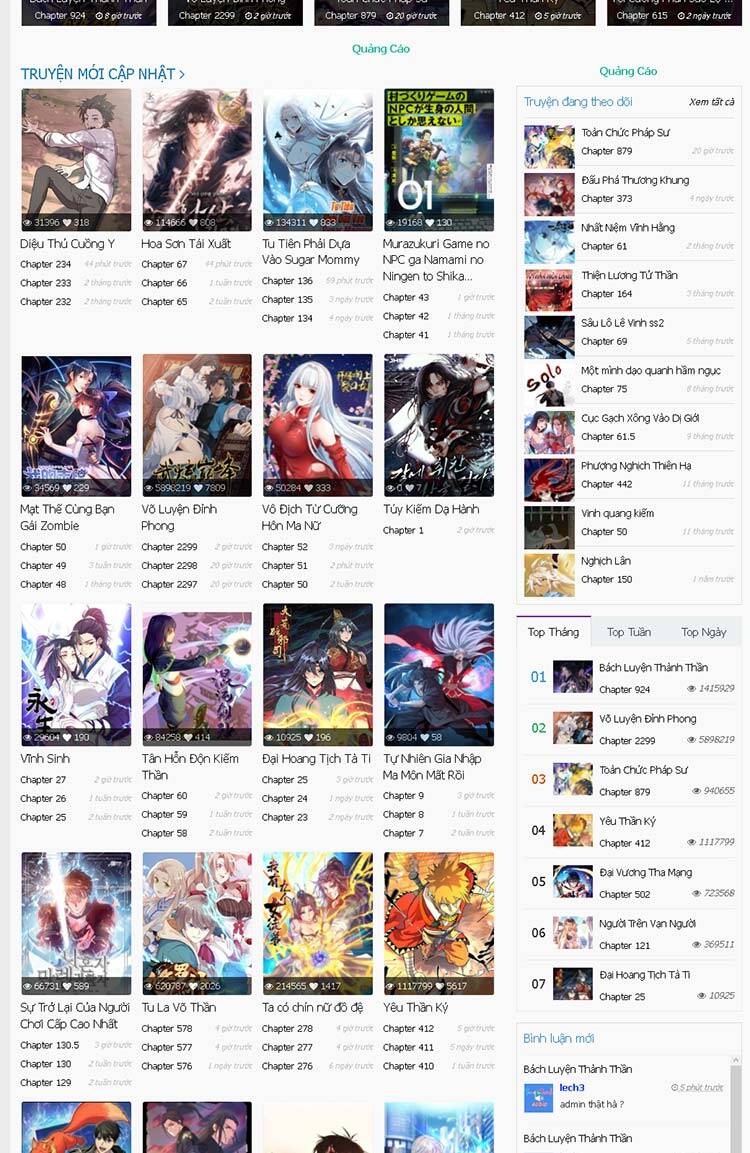Open Hoa Sơn Tái Xuất comic cover
The width and height of the screenshot is (750, 1153).
tap(197, 160)
